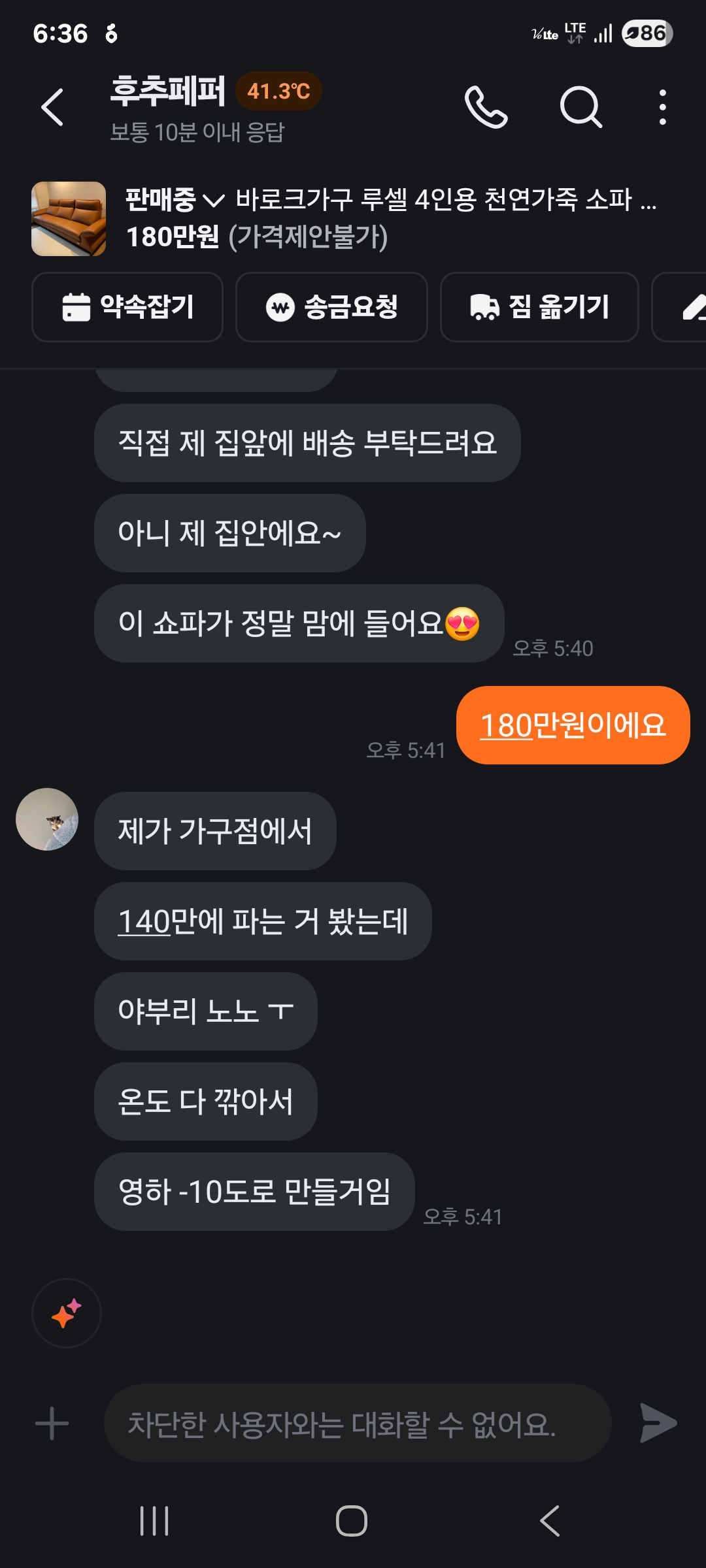Open recent apps from the navigation bar
The image size is (706, 1568).
pos(154,1521)
